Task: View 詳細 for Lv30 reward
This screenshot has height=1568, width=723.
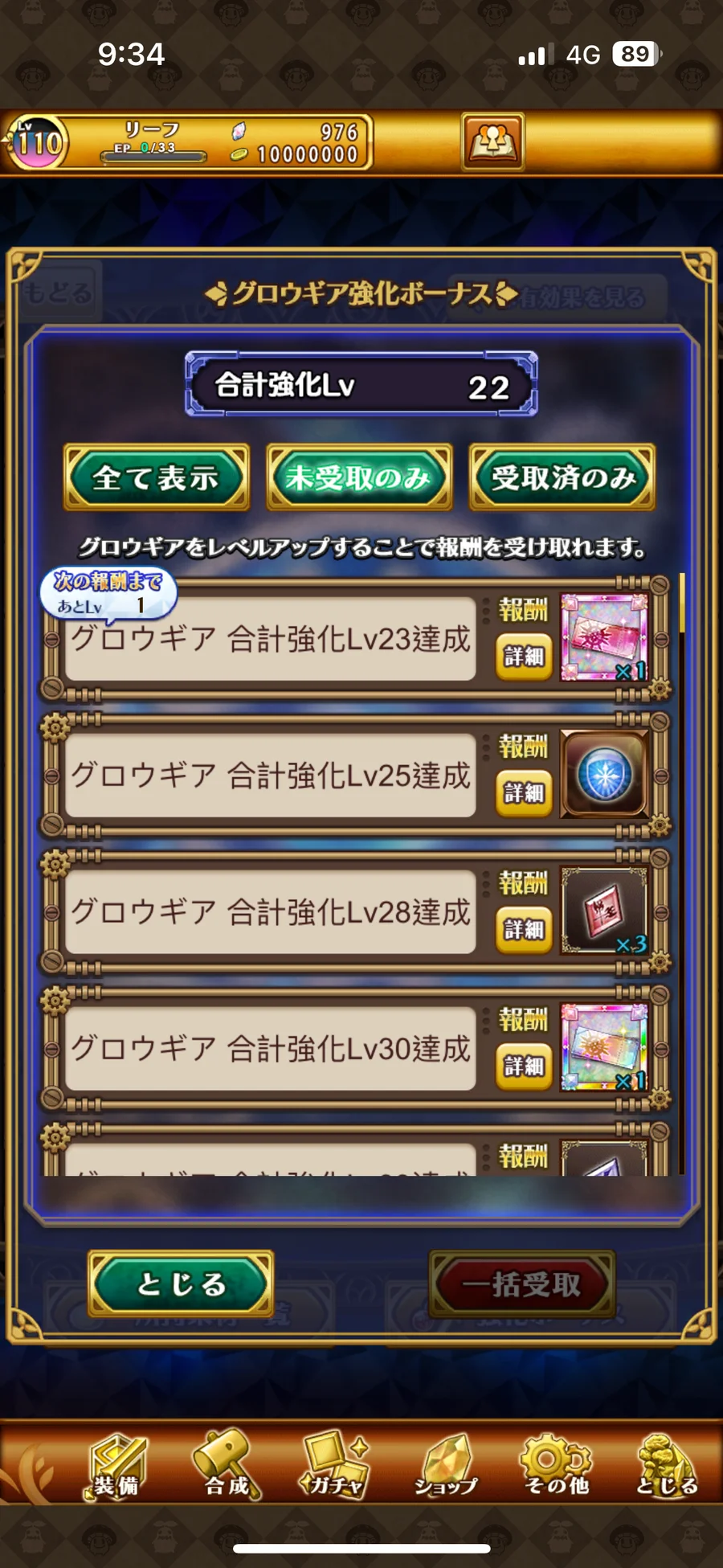Action: [x=524, y=1066]
